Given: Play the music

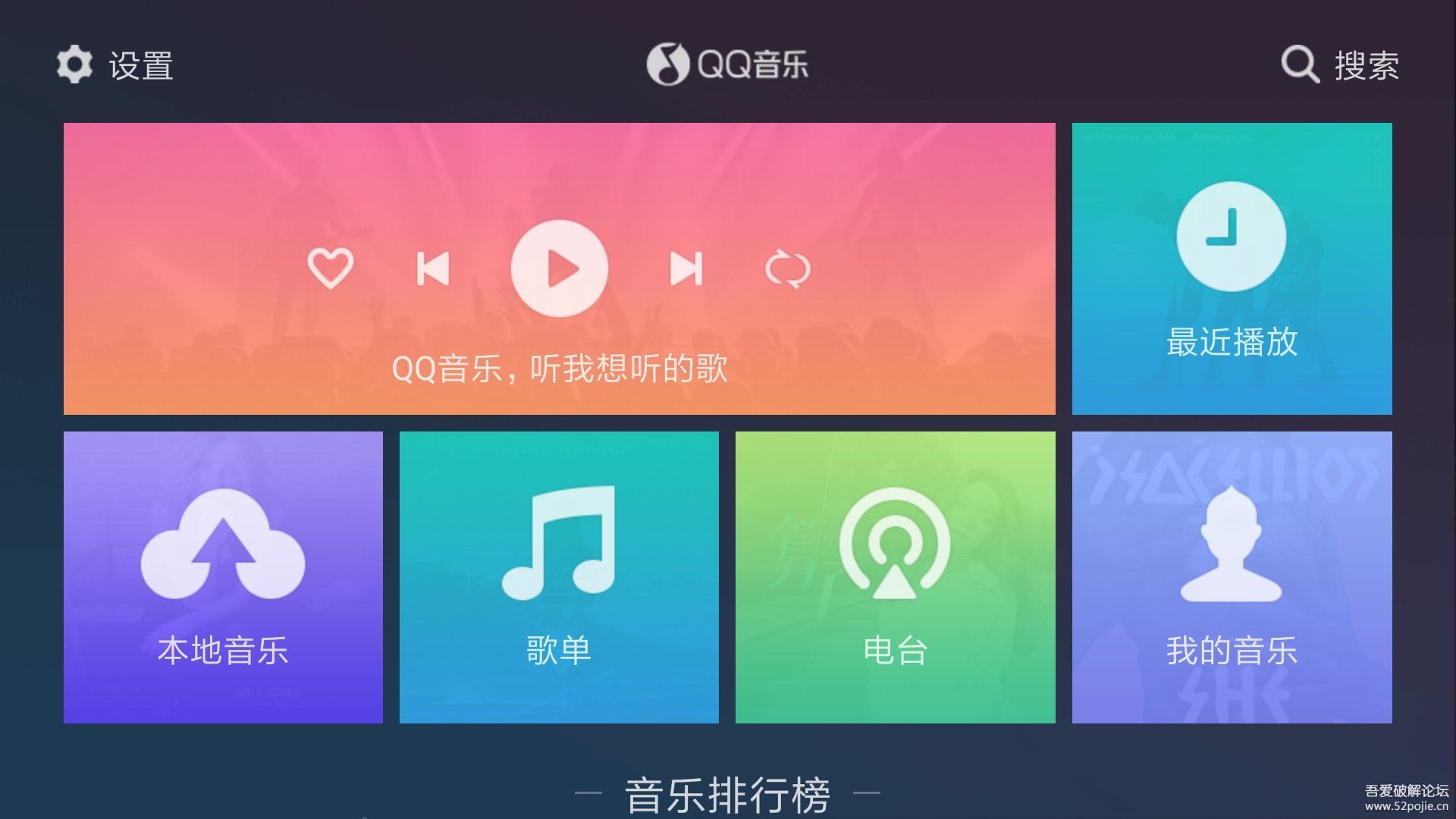Looking at the screenshot, I should (x=560, y=268).
